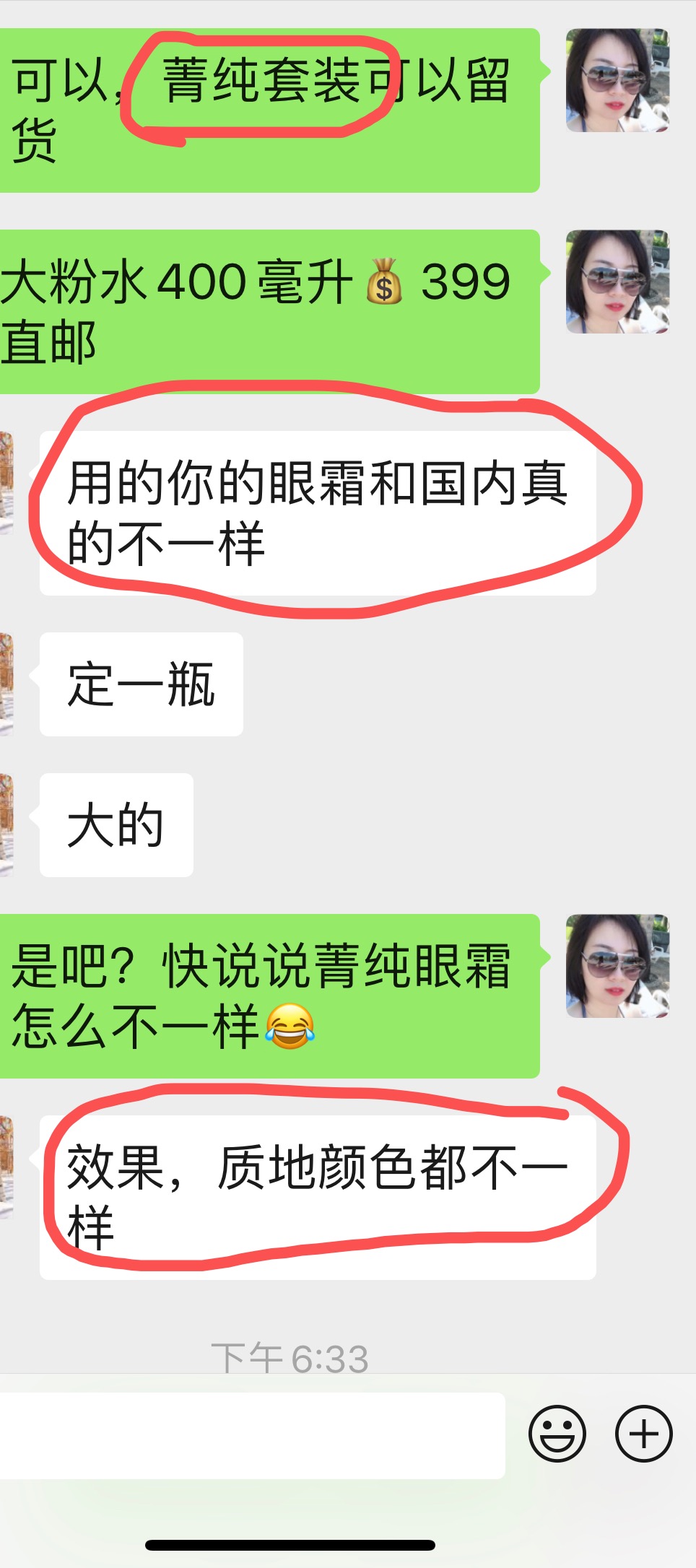Tap sender avatar beside 菁纯套装可以留货 message
Image resolution: width=696 pixels, height=1568 pixels.
point(617,80)
